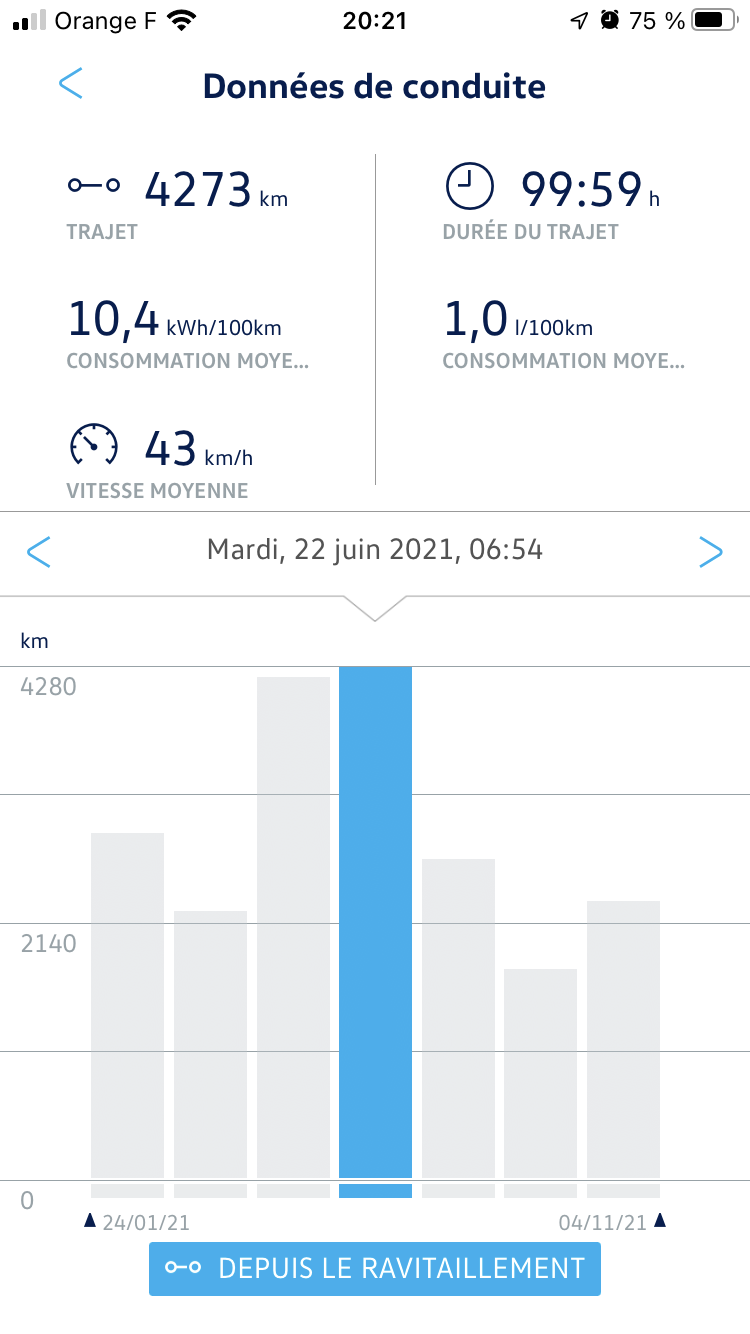Show the previous trip before 22 juin
The image size is (750, 1334).
pyautogui.click(x=39, y=551)
